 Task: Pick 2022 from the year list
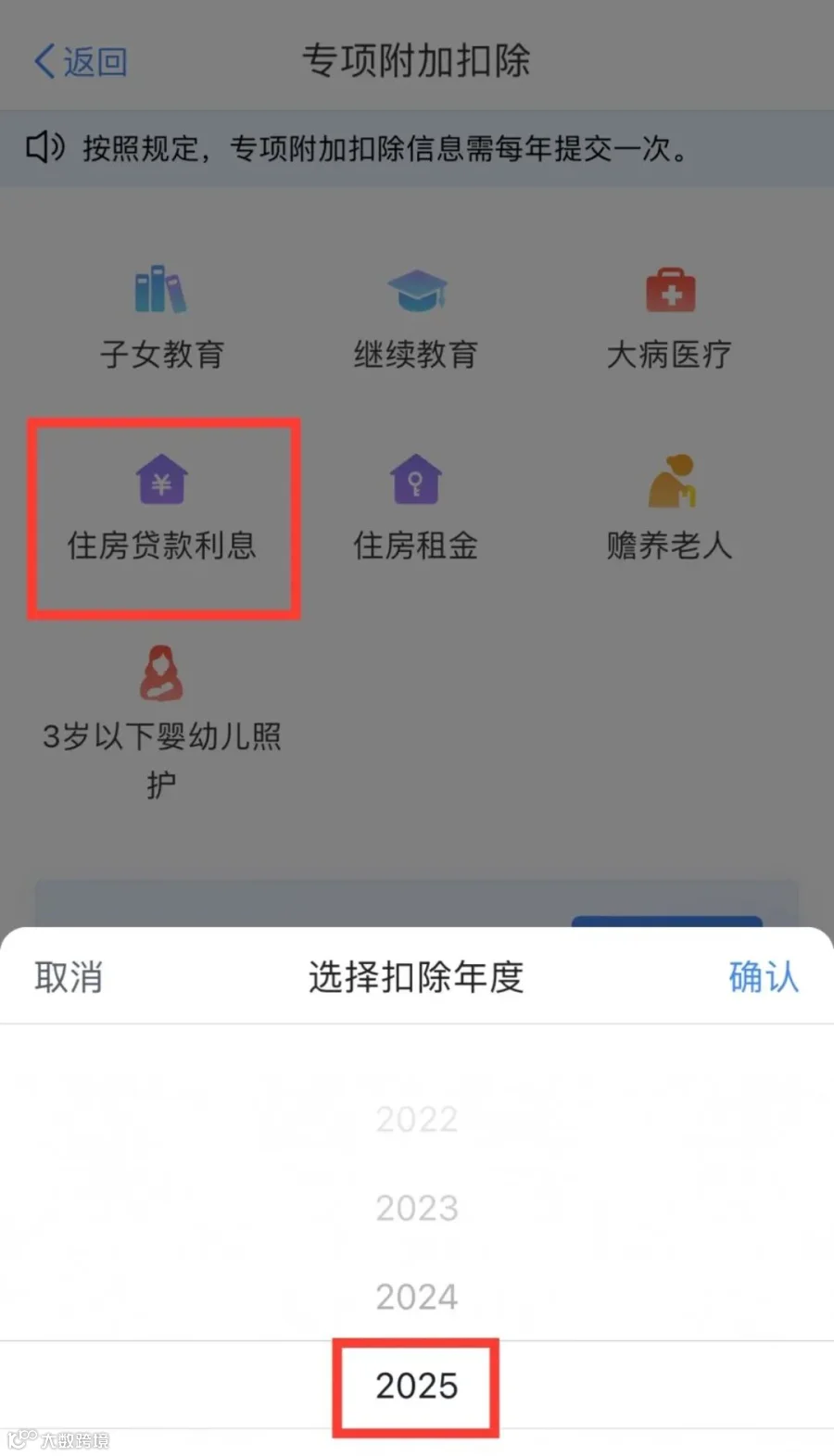[x=417, y=1119]
